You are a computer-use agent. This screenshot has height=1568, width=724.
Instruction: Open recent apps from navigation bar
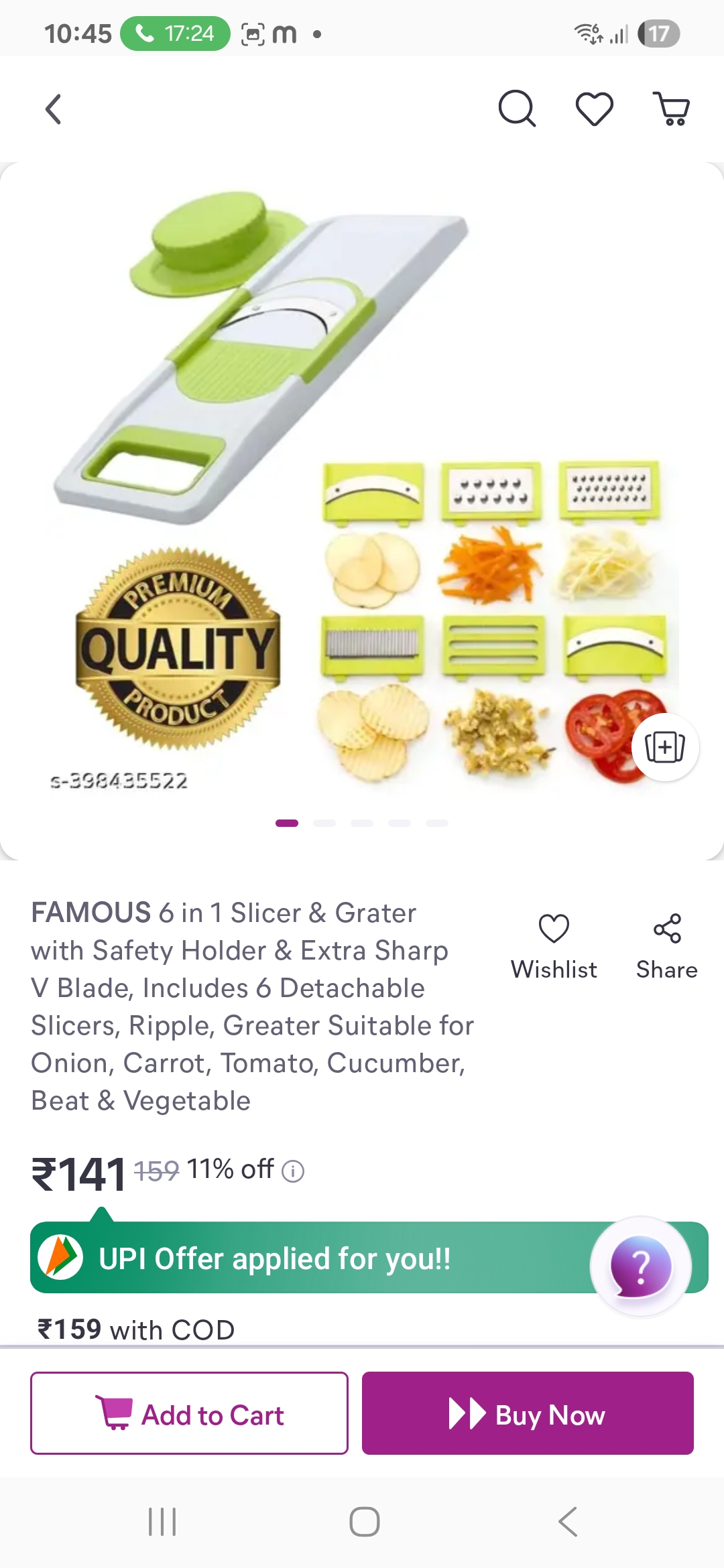162,1522
